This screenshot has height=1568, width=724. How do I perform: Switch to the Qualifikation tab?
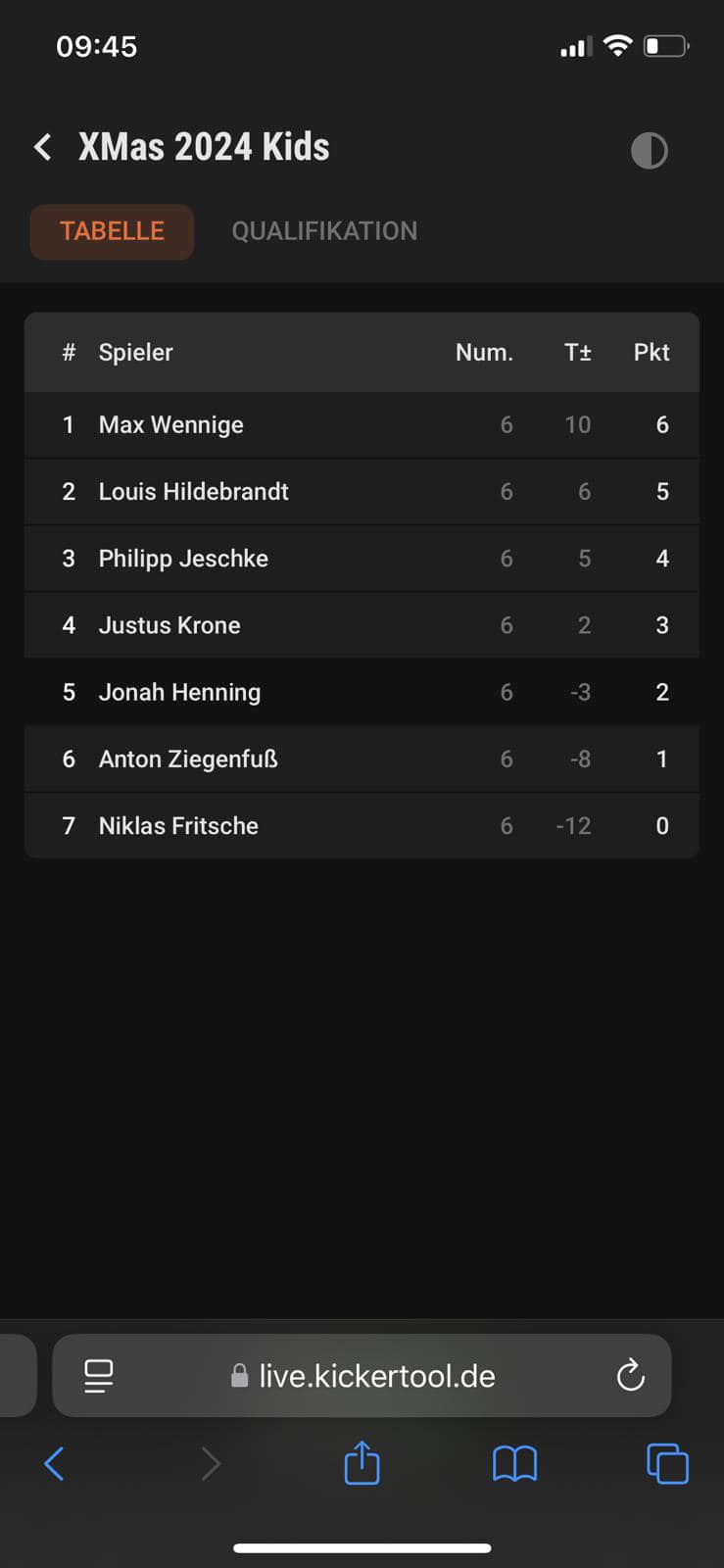tap(324, 231)
